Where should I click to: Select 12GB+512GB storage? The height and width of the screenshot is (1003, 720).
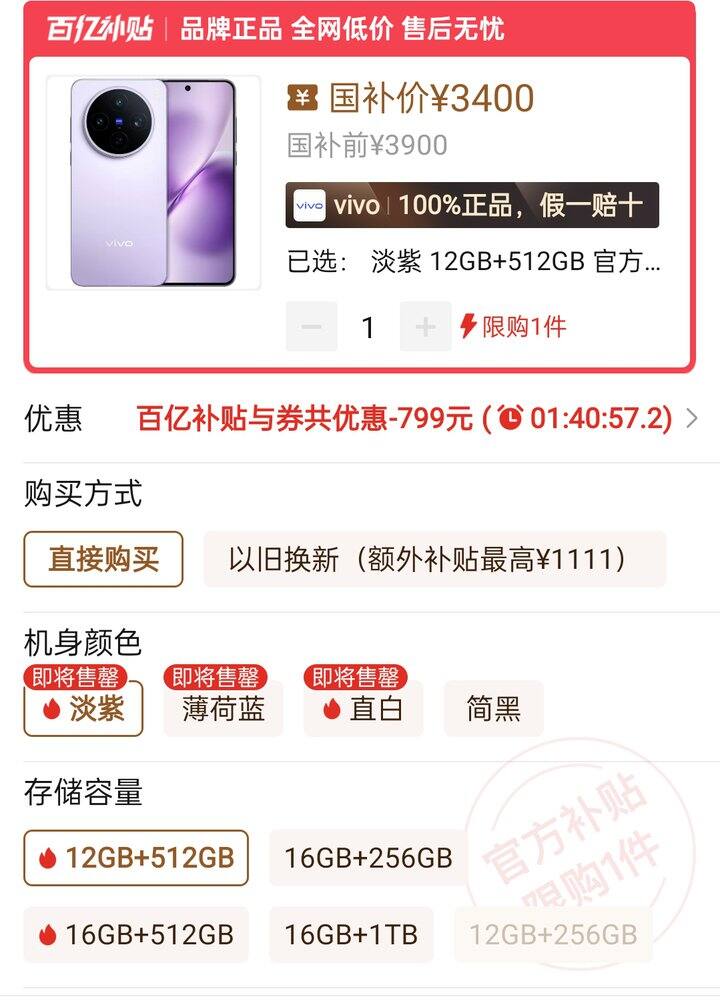[136, 858]
